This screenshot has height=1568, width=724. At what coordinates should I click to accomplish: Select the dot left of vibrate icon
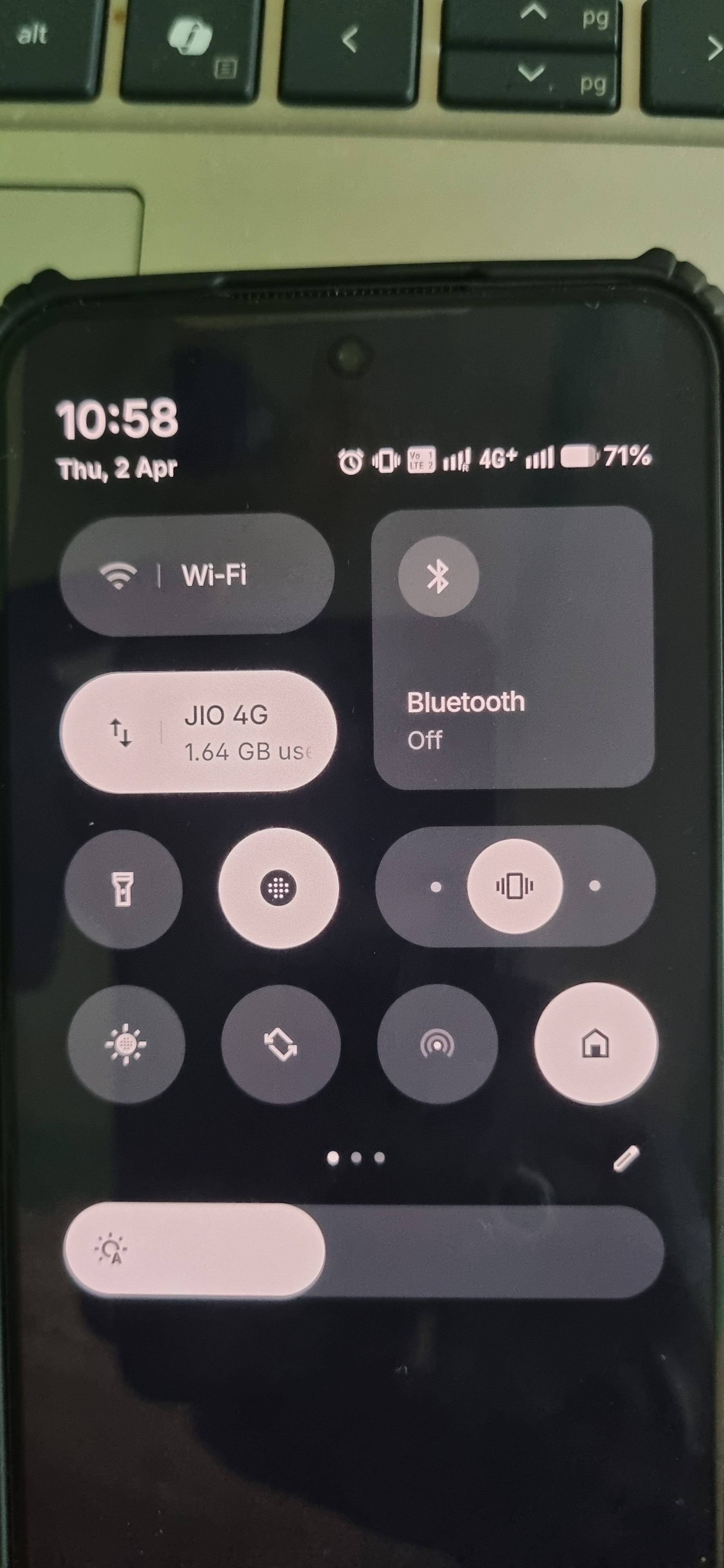[436, 887]
